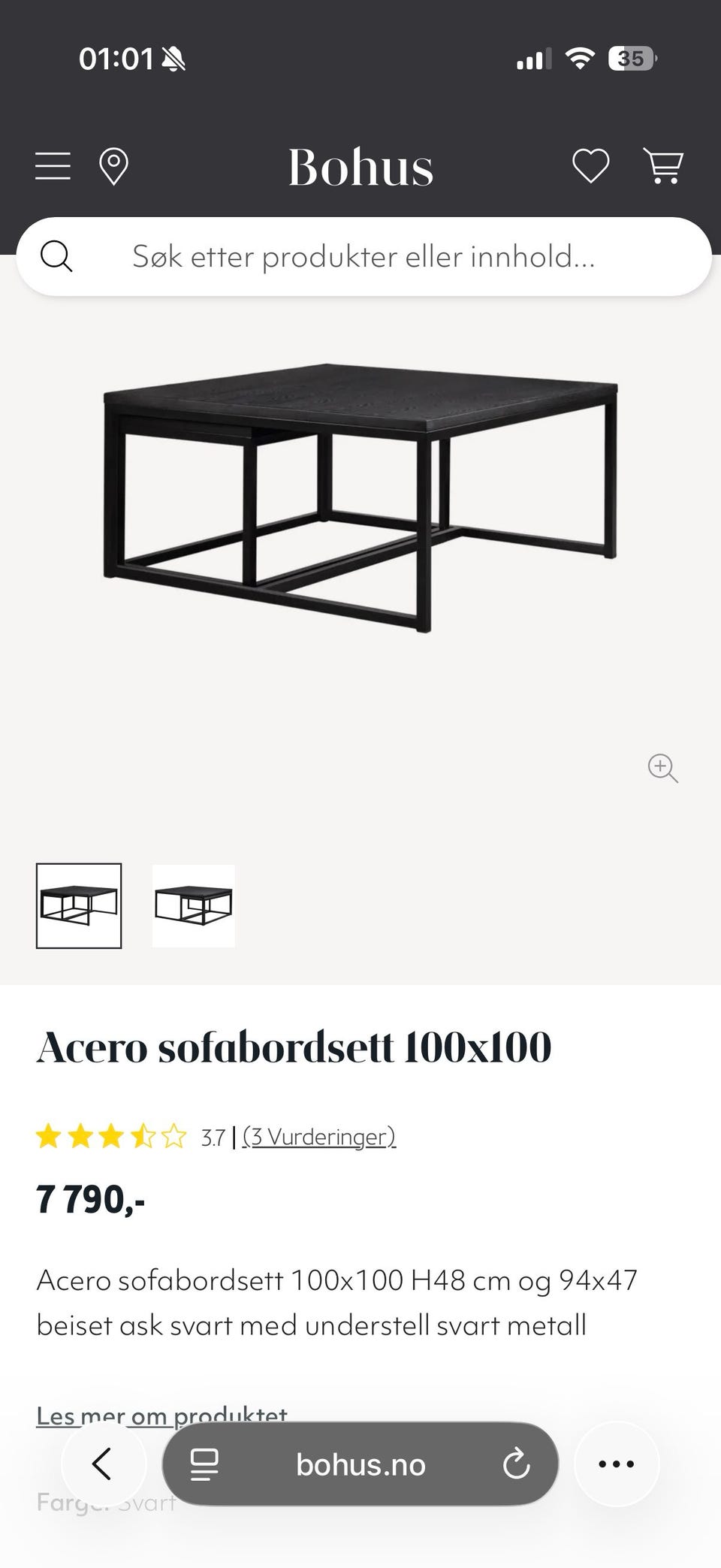Select the Bohus logo
Viewport: 721px width, 1568px height.
pos(360,167)
